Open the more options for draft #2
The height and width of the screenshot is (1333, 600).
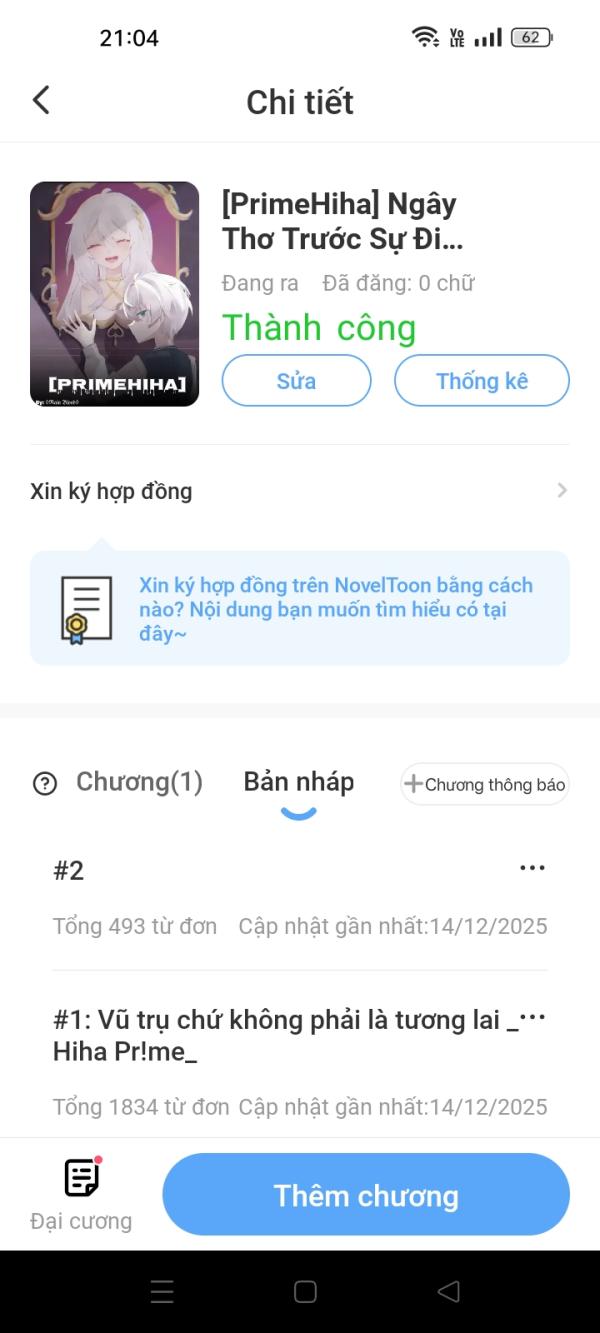pos(532,868)
